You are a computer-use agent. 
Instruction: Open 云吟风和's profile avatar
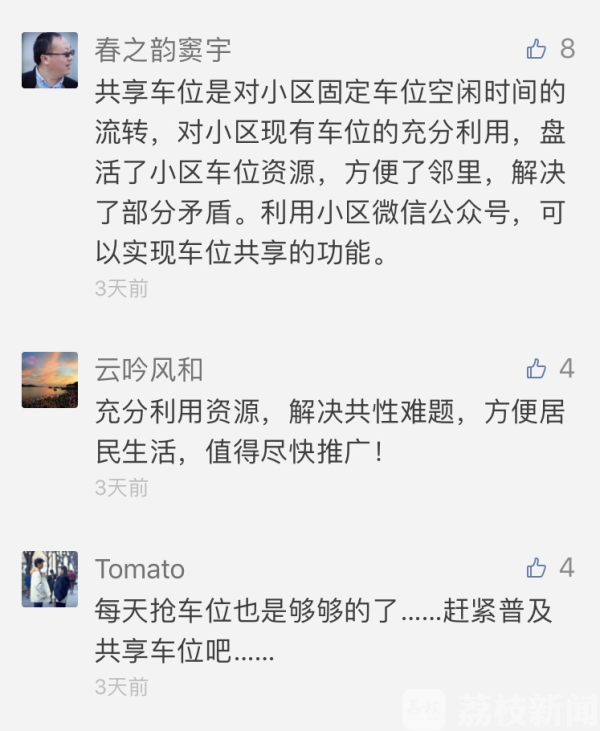[50, 379]
